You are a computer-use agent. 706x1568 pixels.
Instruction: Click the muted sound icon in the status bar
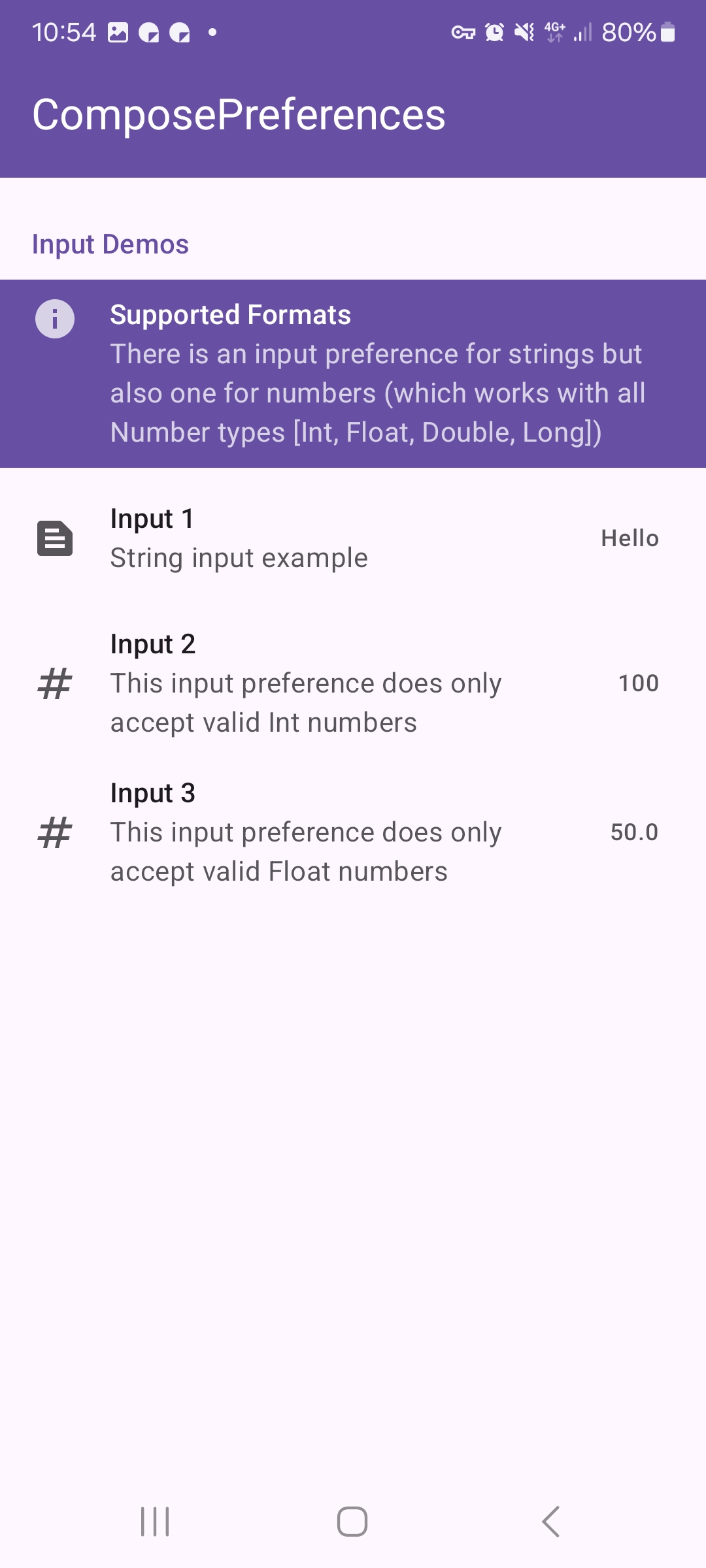523,31
